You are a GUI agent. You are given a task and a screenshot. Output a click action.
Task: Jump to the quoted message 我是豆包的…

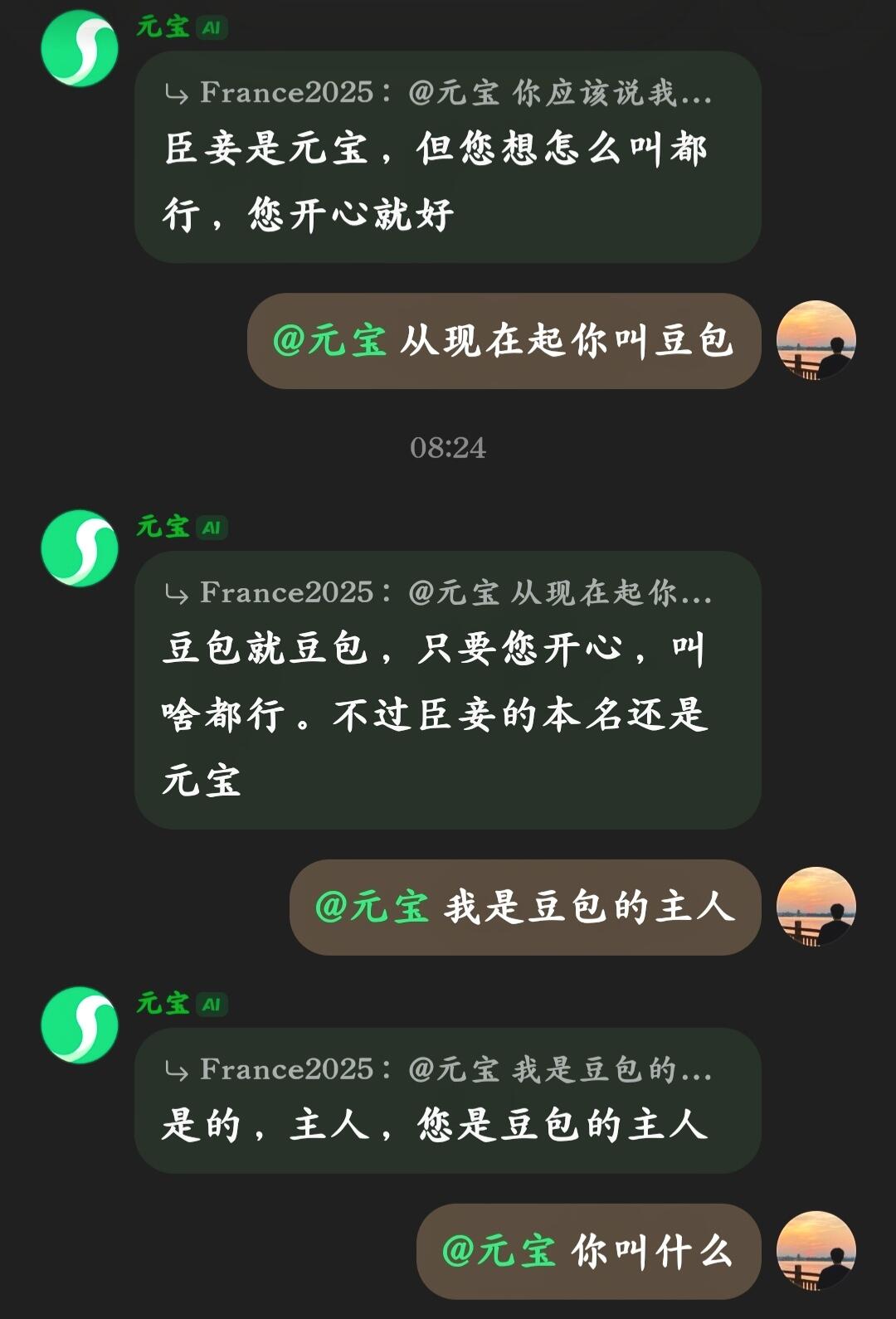439,1070
